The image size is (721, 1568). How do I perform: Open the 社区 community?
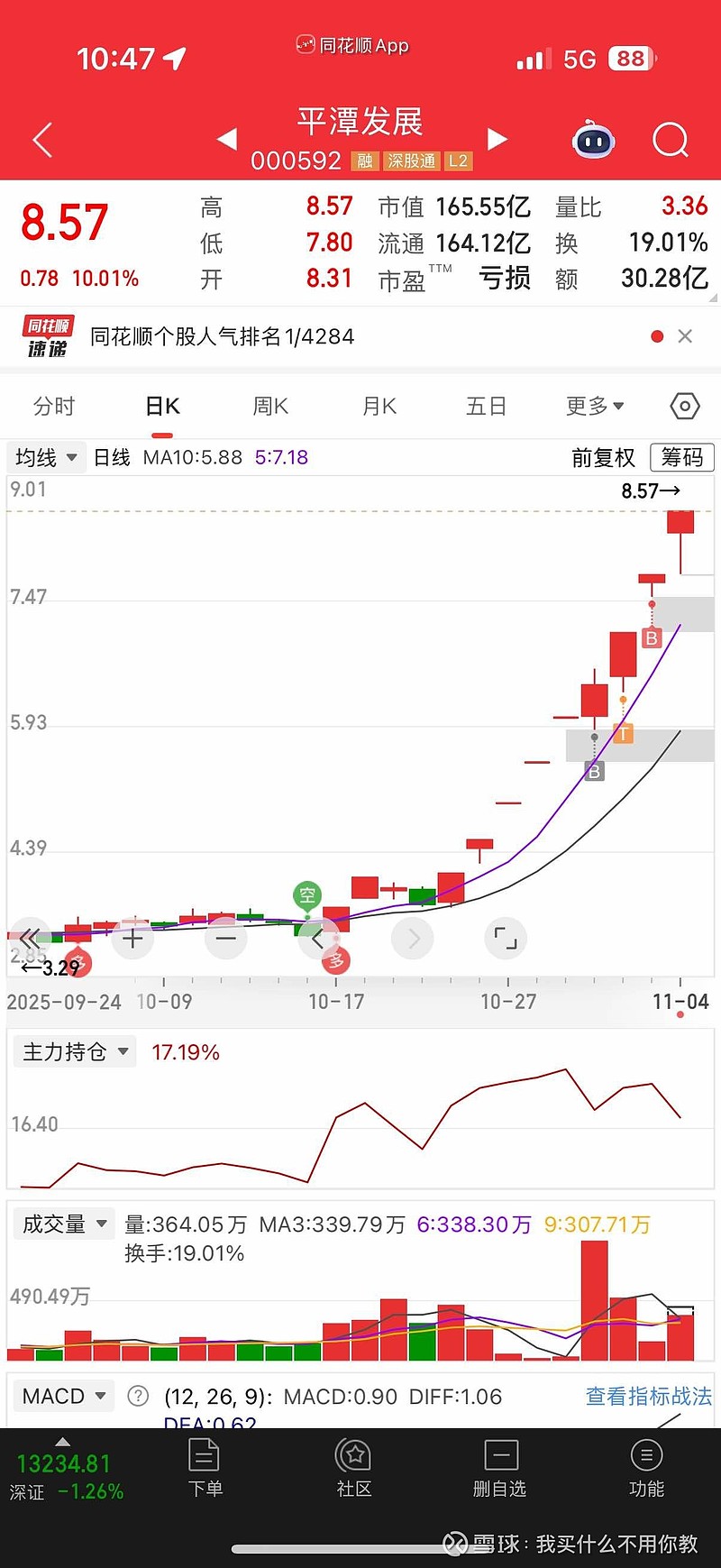point(354,1468)
